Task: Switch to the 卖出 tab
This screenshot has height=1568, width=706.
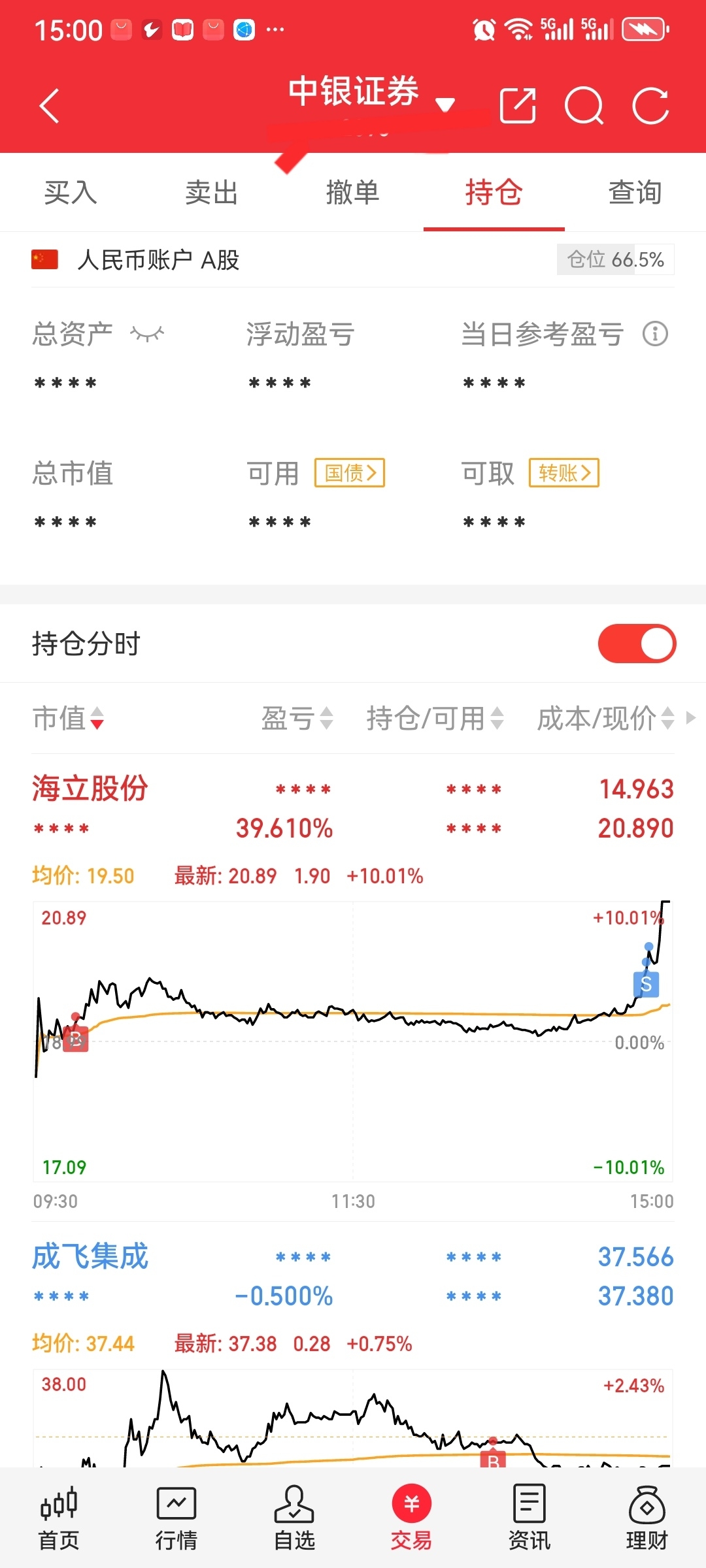Action: [212, 193]
